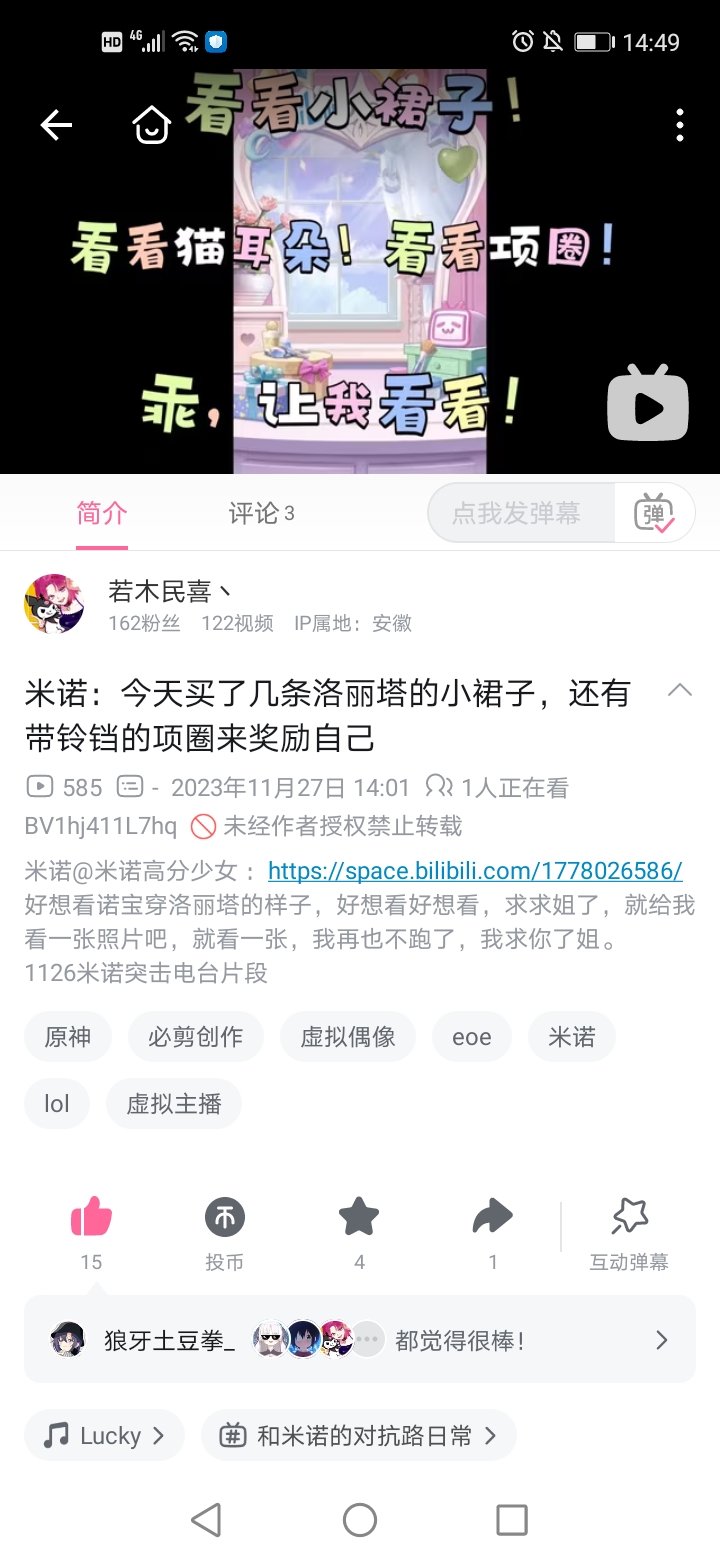Select the 简介 tab

(102, 514)
